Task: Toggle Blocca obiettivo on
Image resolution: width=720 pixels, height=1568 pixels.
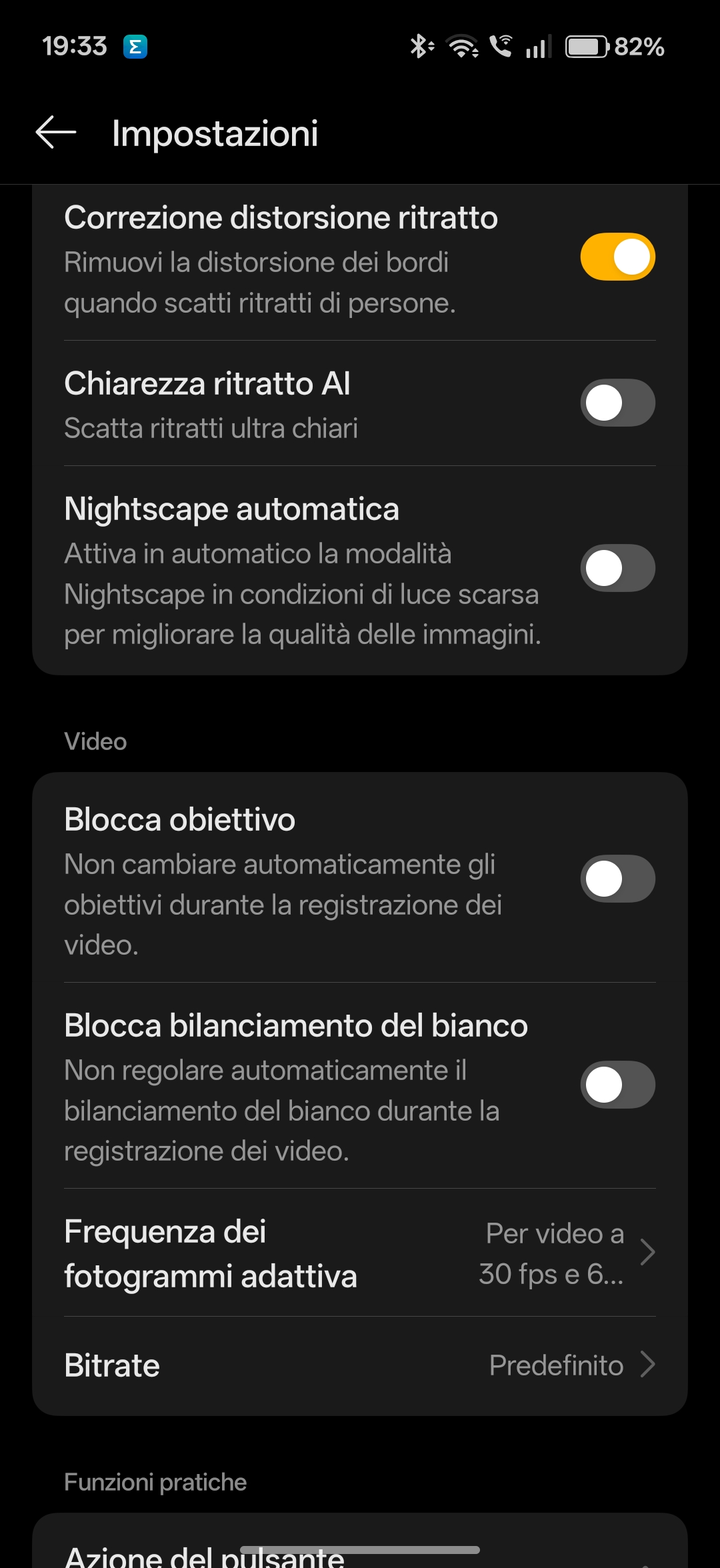Action: coord(617,879)
